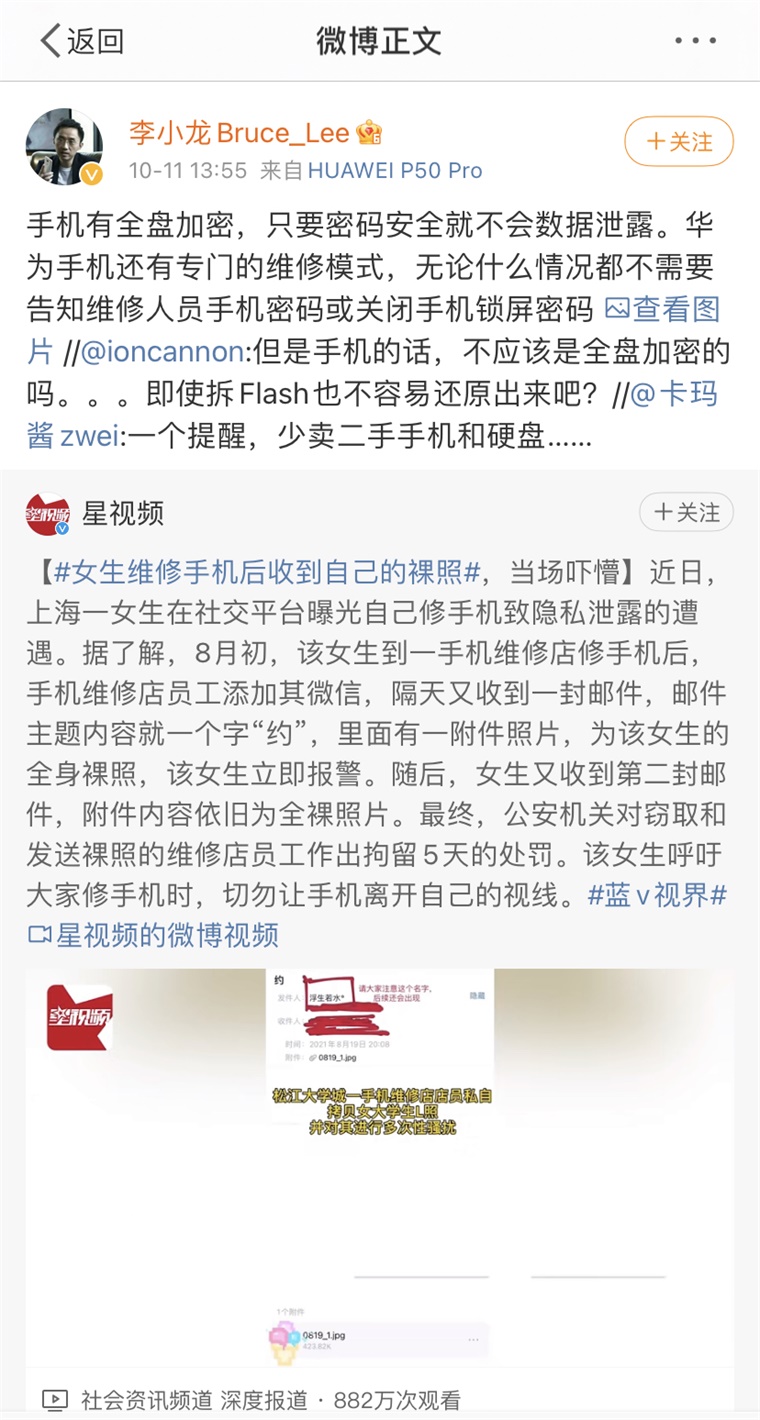The height and width of the screenshot is (1420, 760).
Task: Follow 星视频 with its 关注 button
Action: pos(686,513)
